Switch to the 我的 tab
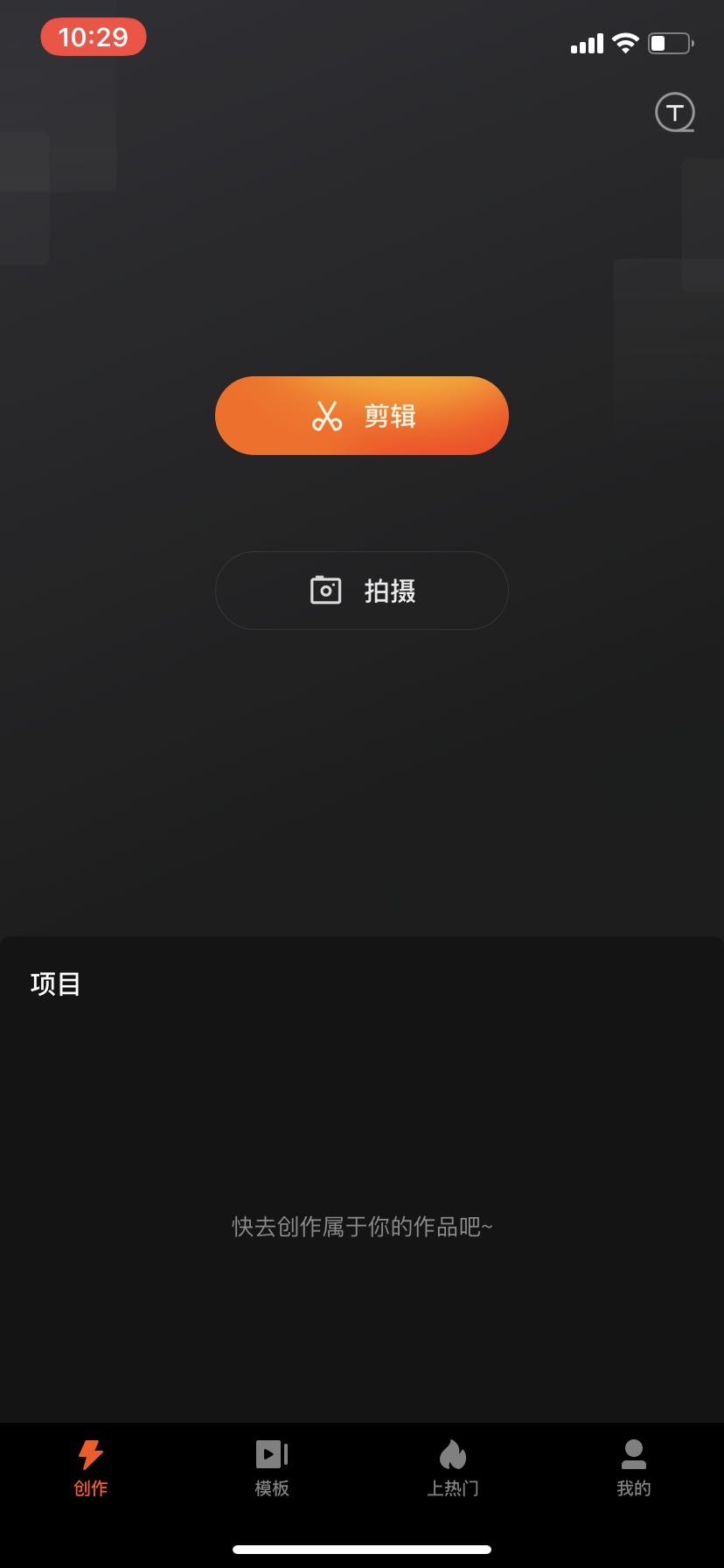The height and width of the screenshot is (1568, 724). click(633, 1468)
